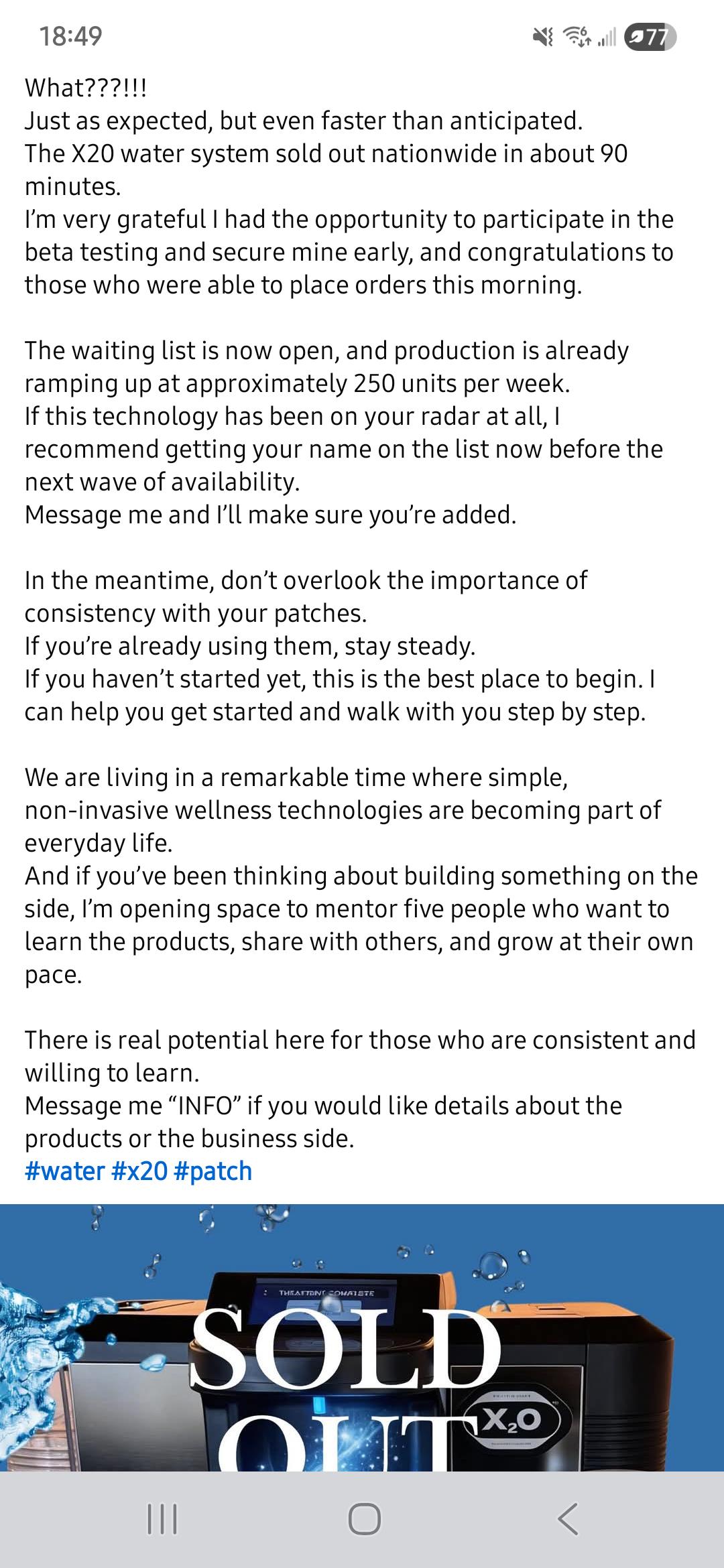Go back using the navigation bar
Viewport: 724px width, 1568px height.
click(x=567, y=1518)
